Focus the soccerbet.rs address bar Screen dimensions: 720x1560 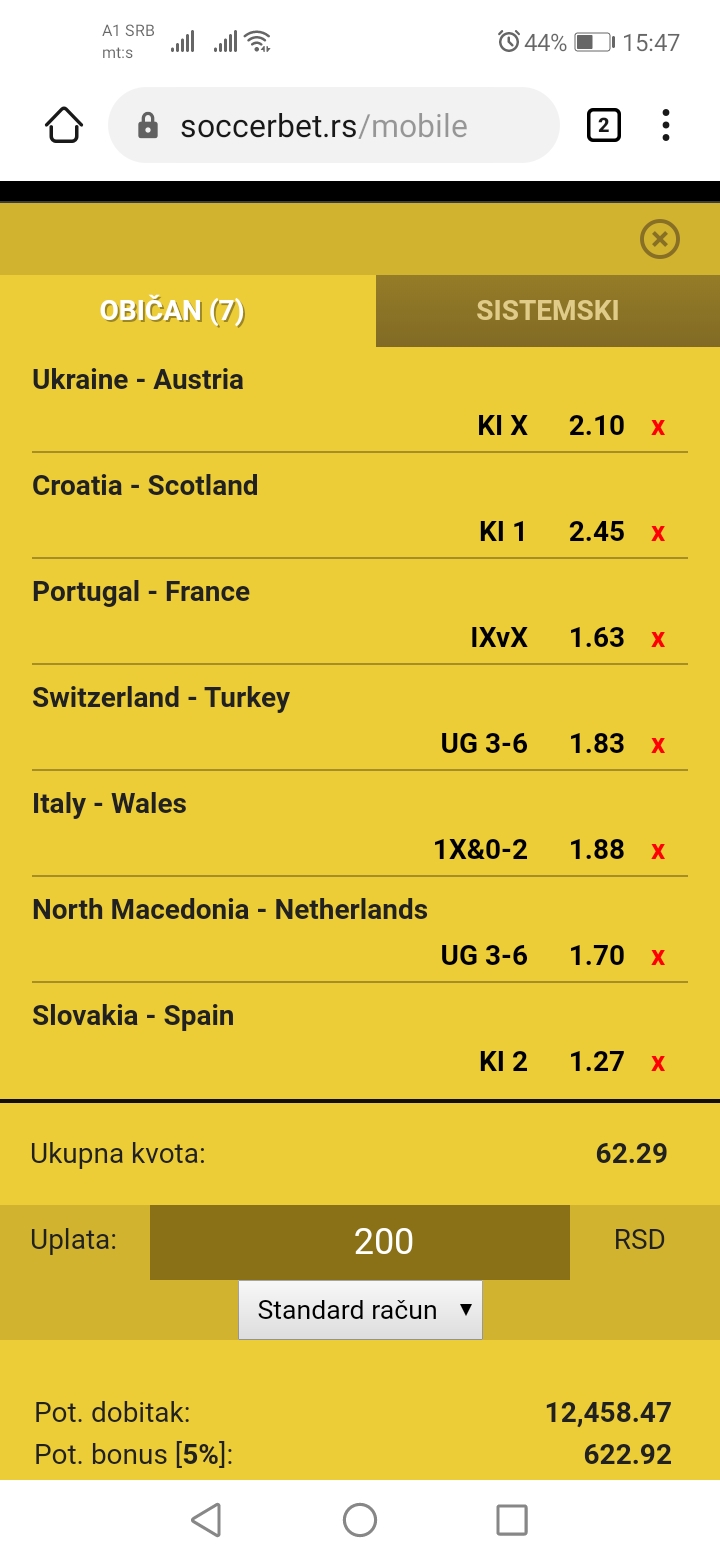click(333, 125)
